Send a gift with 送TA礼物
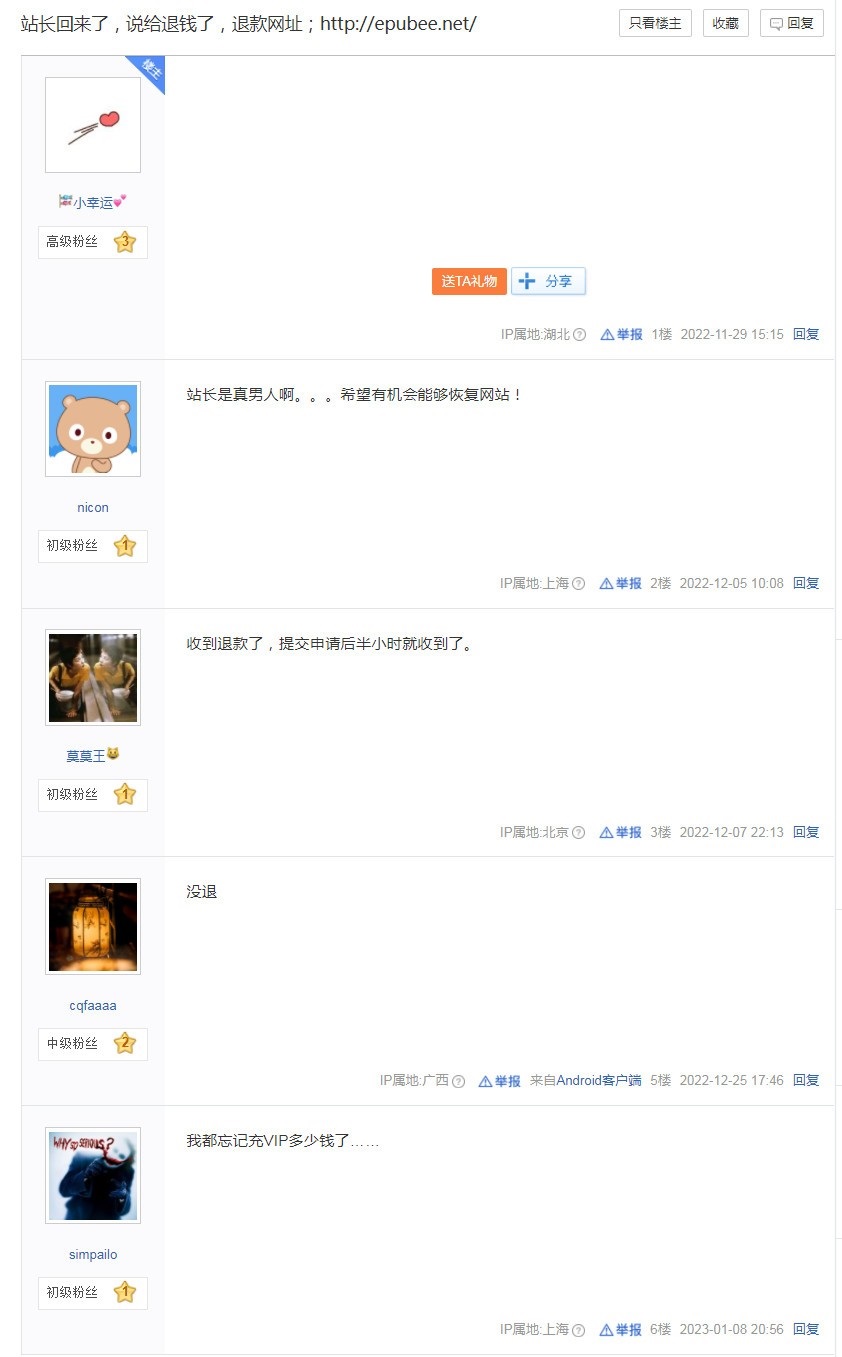This screenshot has width=842, height=1357. click(469, 281)
